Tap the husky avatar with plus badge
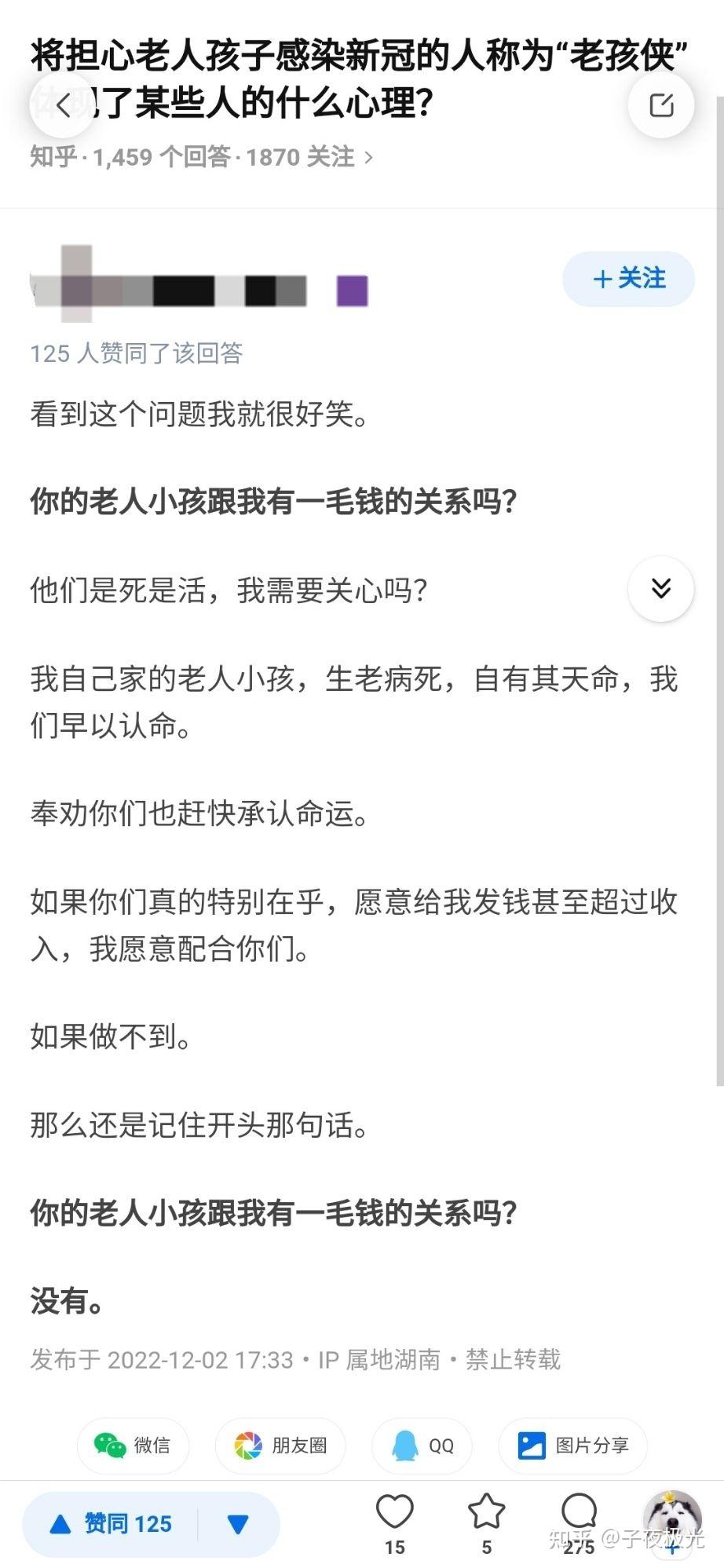The height and width of the screenshot is (1568, 724). pyautogui.click(x=671, y=1519)
